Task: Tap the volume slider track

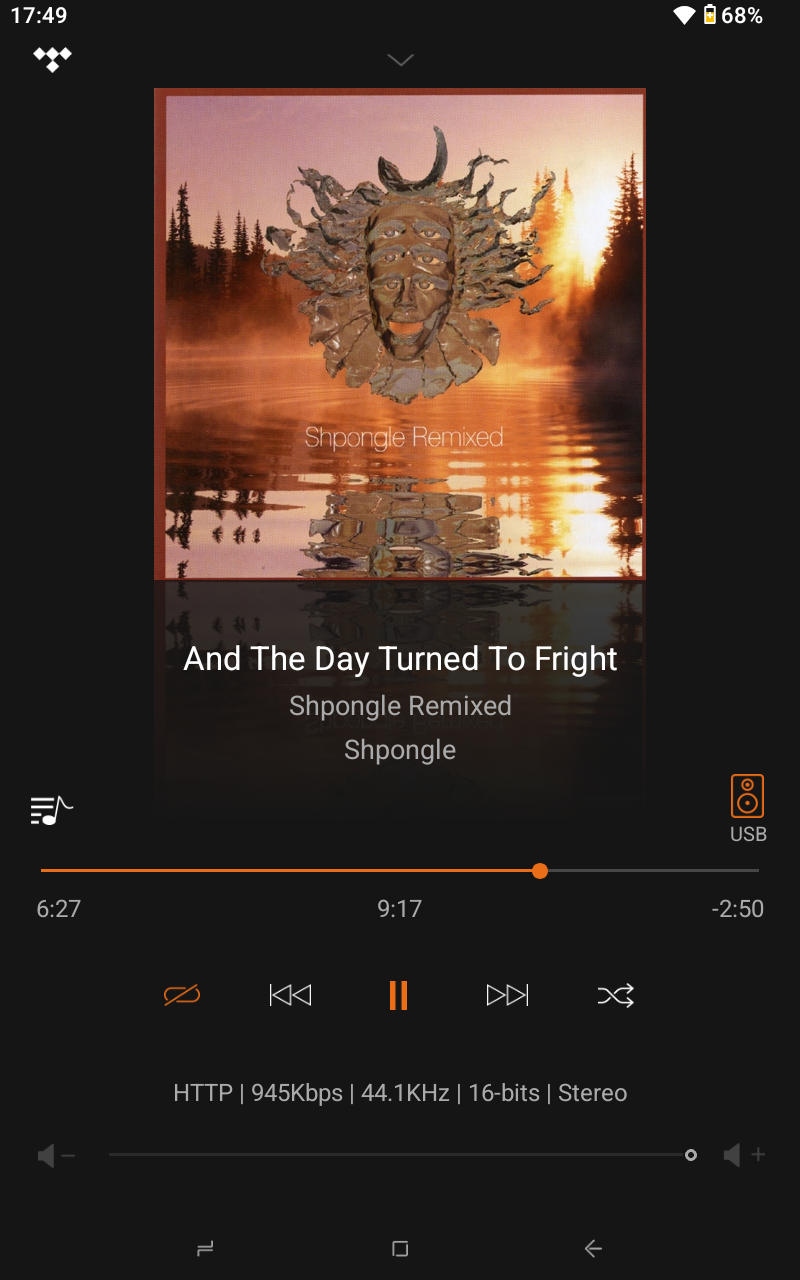Action: [400, 1155]
